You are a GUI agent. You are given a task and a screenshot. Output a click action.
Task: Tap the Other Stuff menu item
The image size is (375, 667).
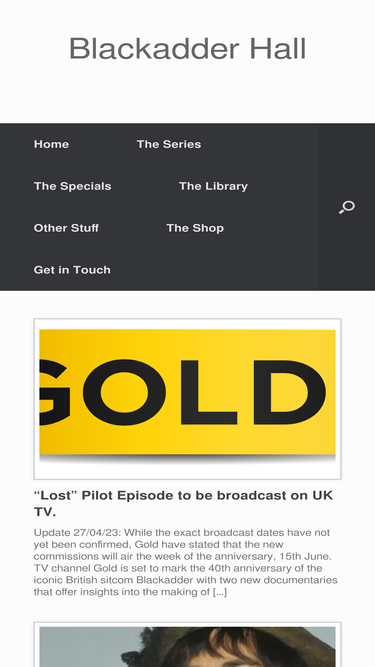[x=66, y=228]
